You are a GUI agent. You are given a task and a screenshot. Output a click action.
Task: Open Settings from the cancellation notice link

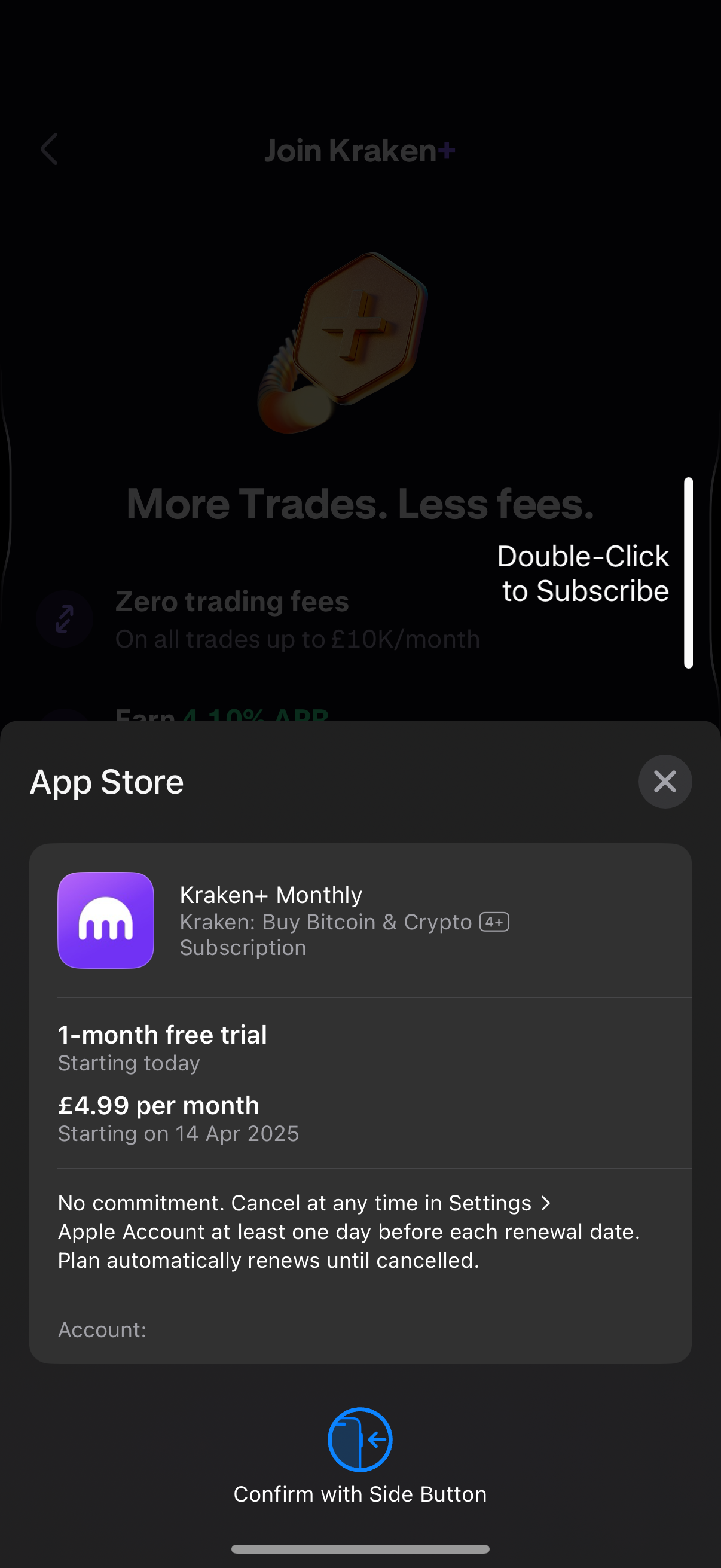click(x=490, y=1202)
